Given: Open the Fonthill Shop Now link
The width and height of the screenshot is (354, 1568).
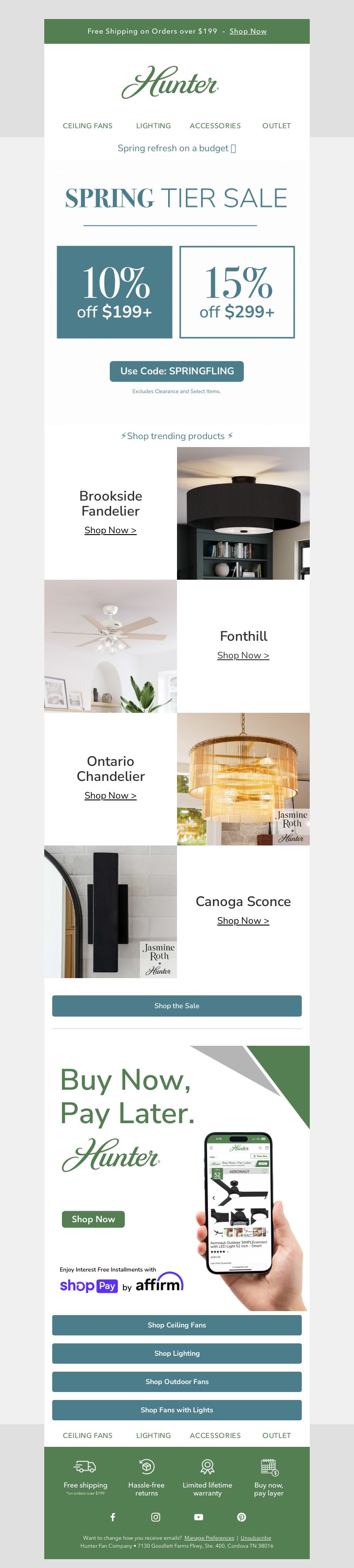Looking at the screenshot, I should [243, 655].
